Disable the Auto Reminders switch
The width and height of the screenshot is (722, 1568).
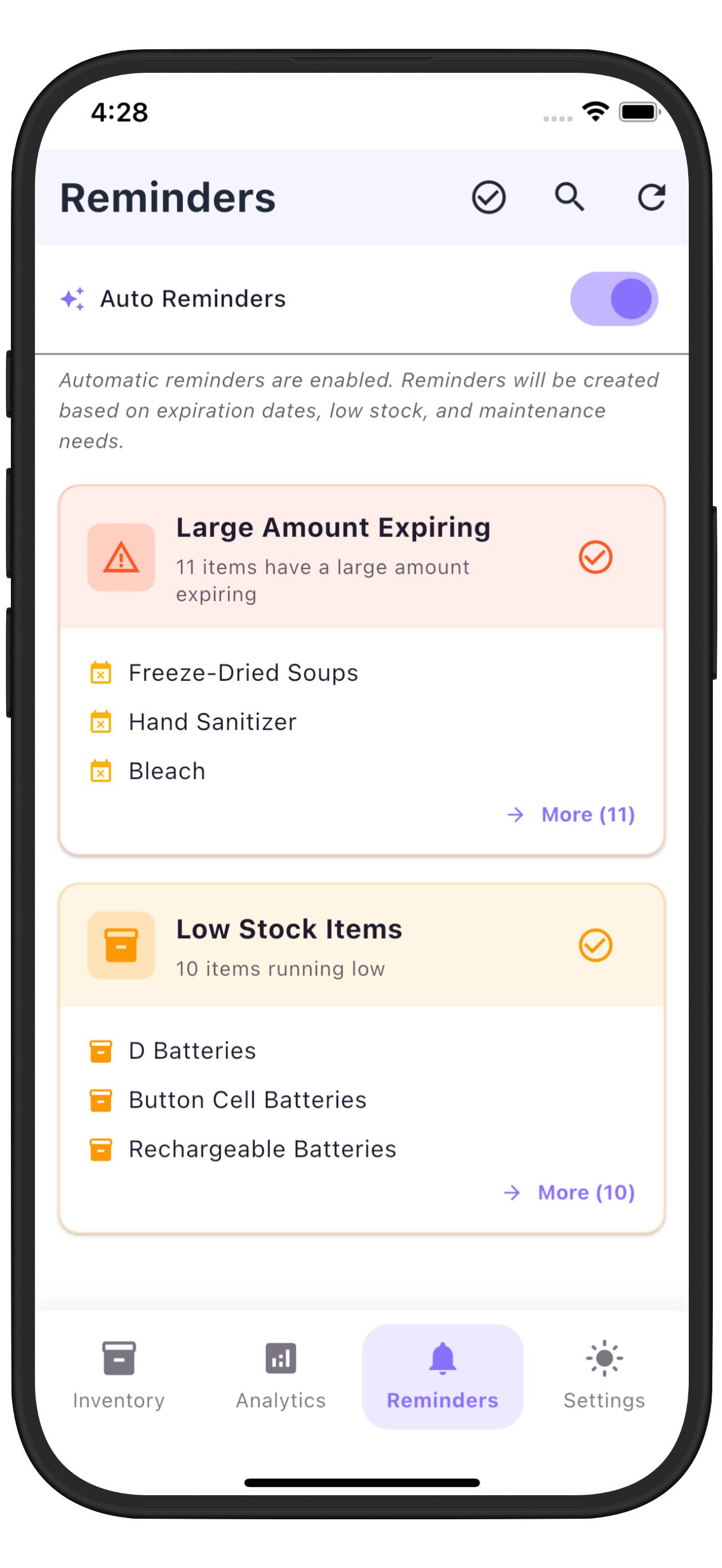tap(614, 299)
